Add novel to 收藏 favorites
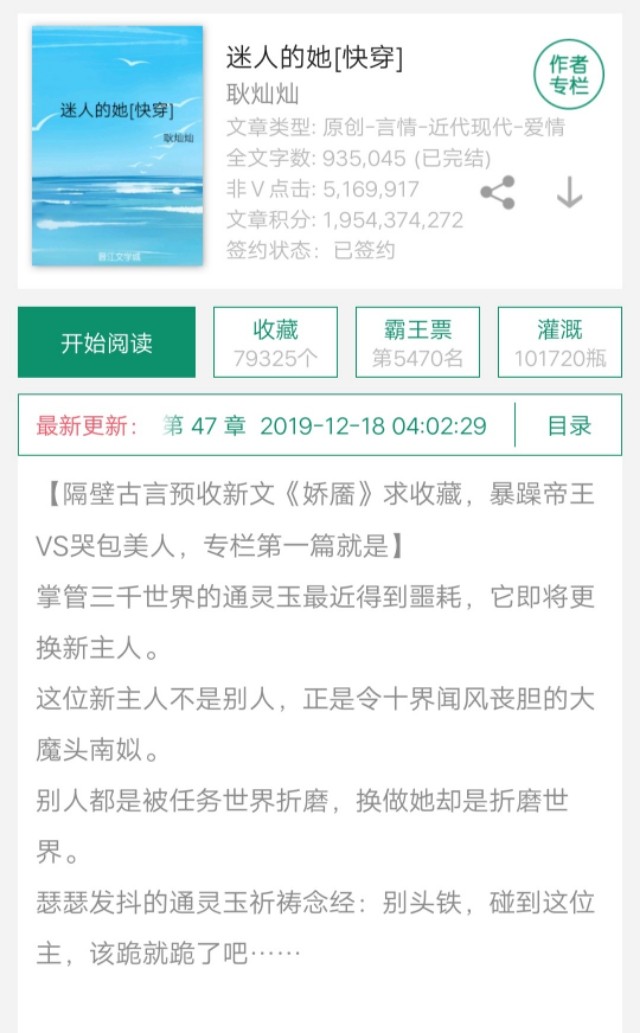640x1033 pixels. click(275, 342)
